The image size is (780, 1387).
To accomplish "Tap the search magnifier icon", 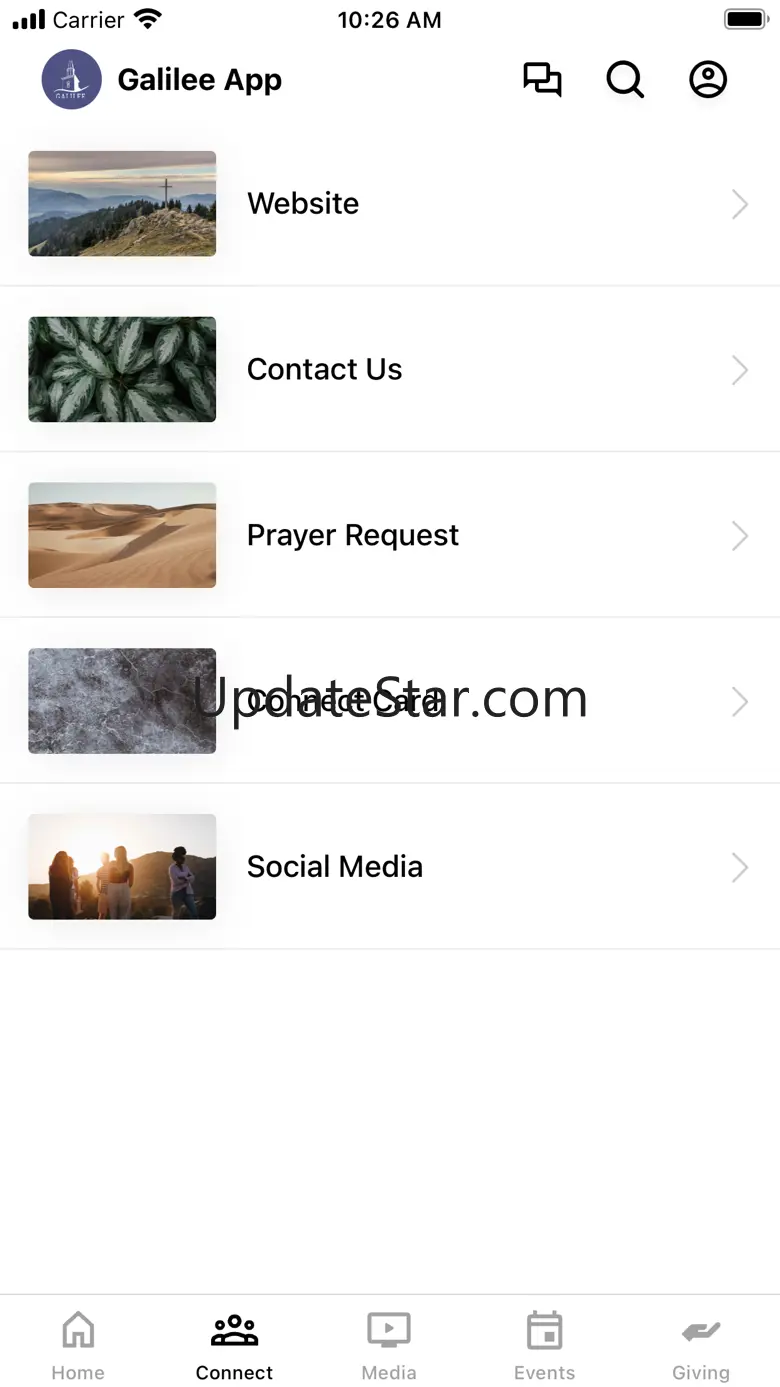I will [x=625, y=80].
